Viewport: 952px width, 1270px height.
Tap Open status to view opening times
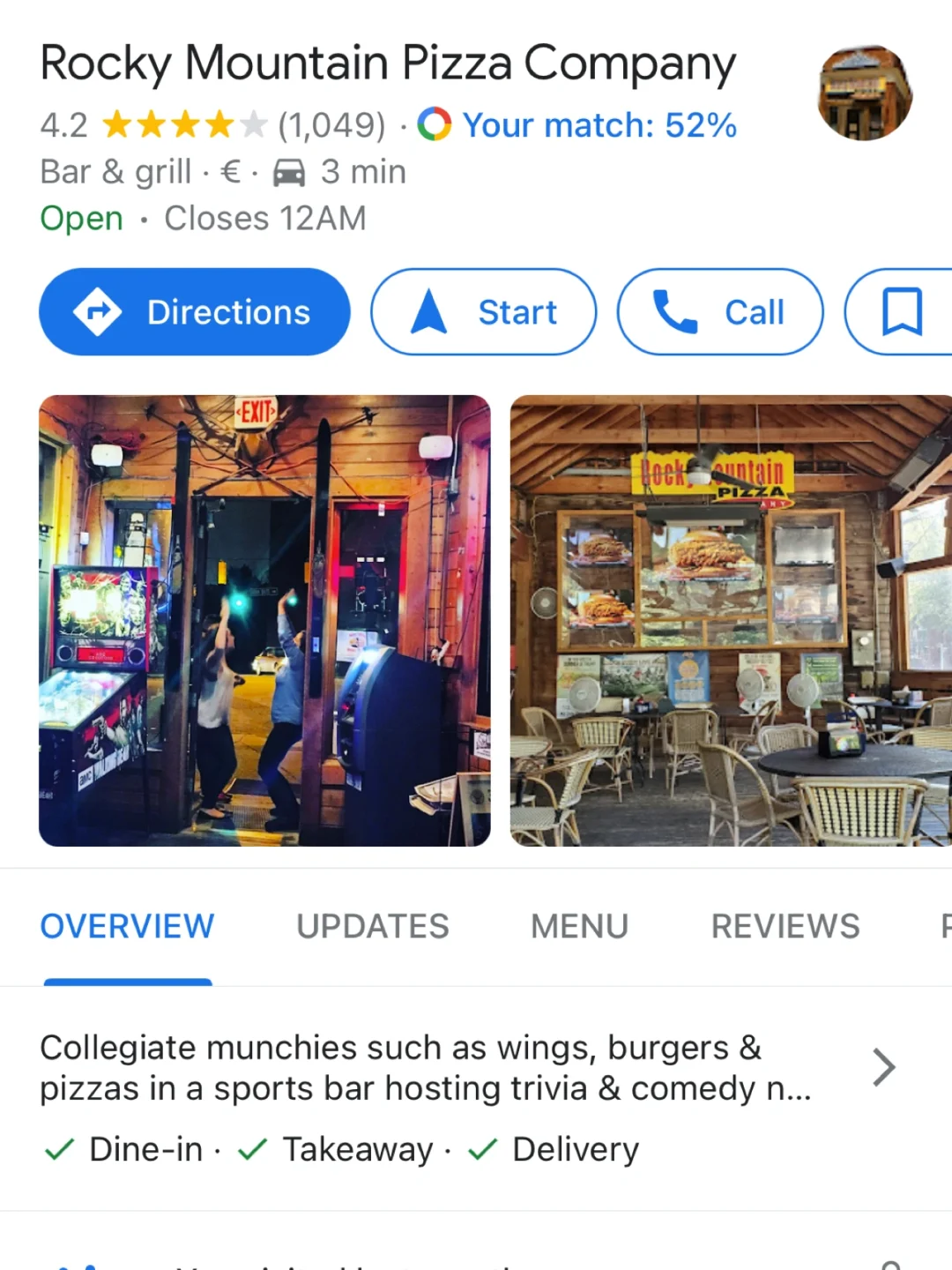80,217
